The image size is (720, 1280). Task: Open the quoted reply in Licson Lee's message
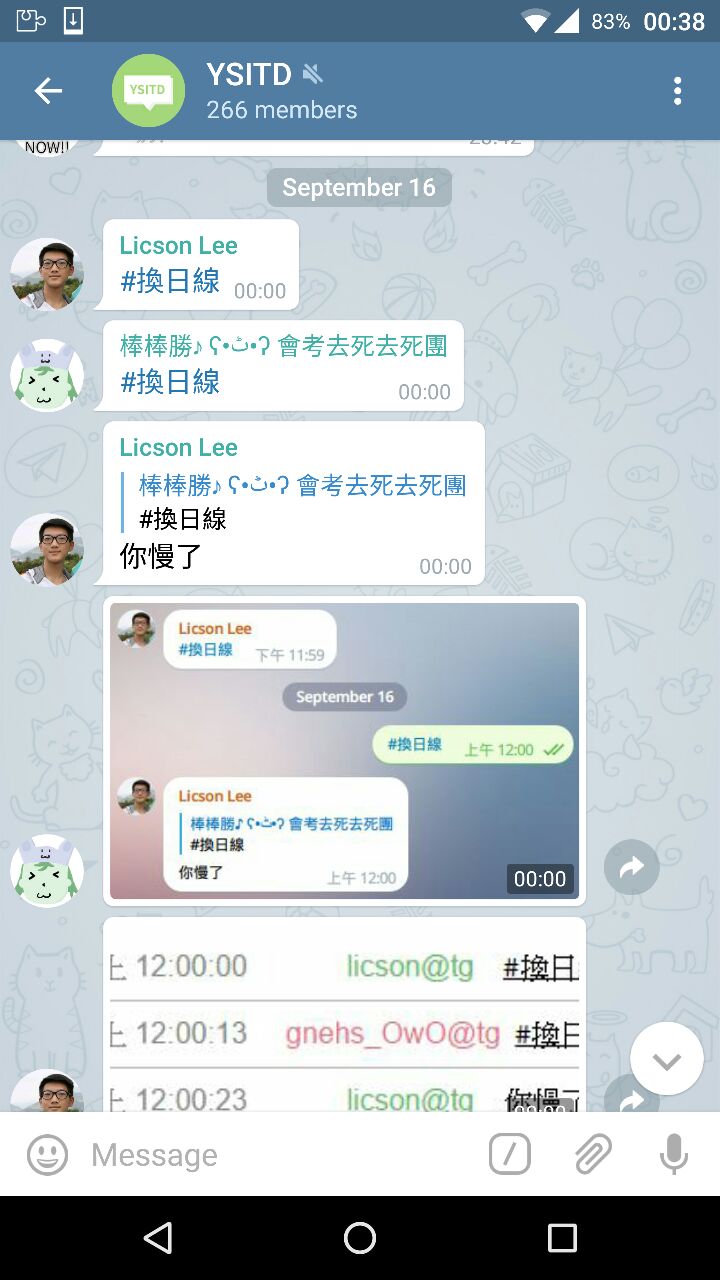(x=300, y=502)
